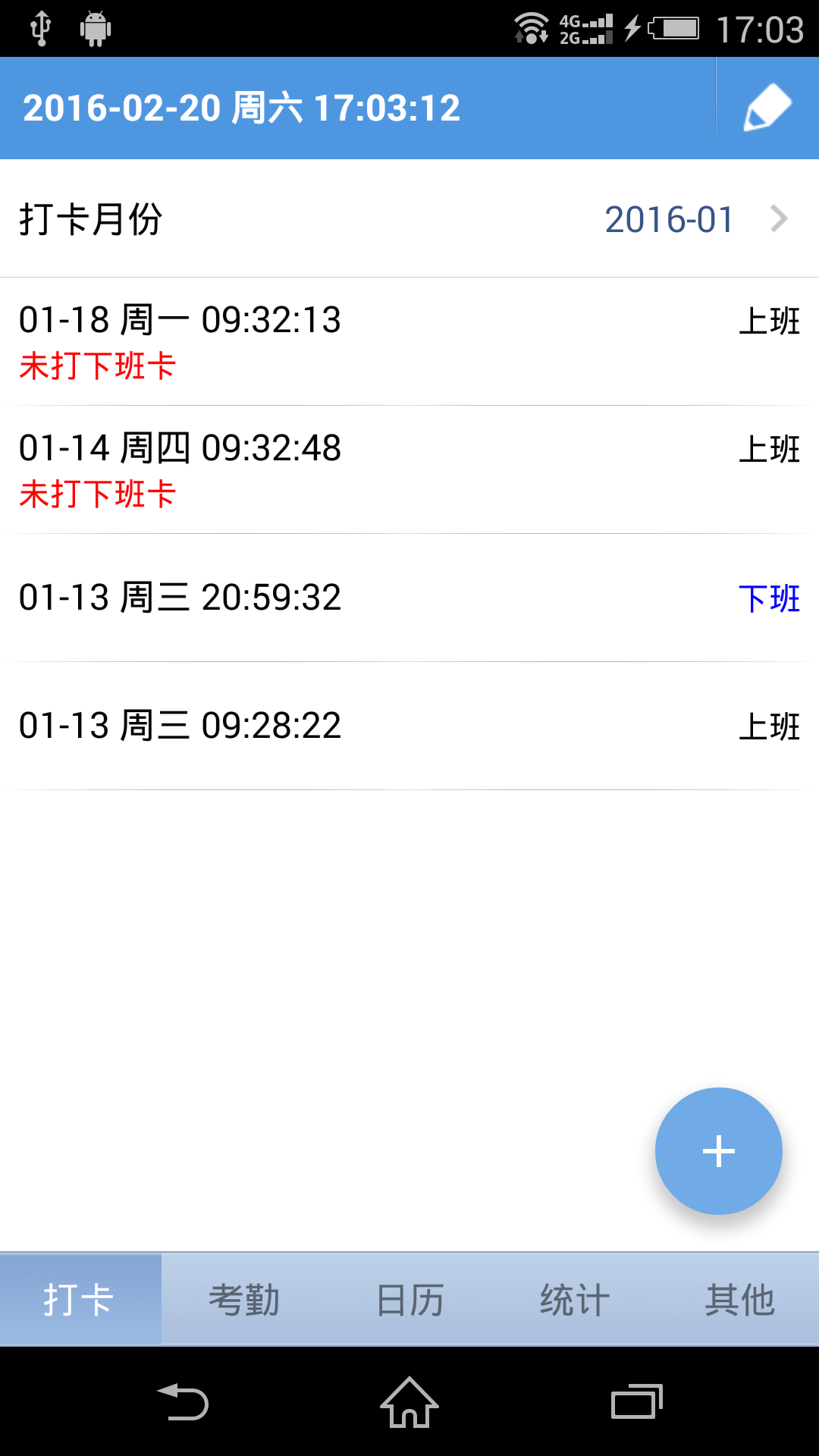
Task: Tap the red 未打下班卡 warning on 01-18
Action: [x=97, y=365]
